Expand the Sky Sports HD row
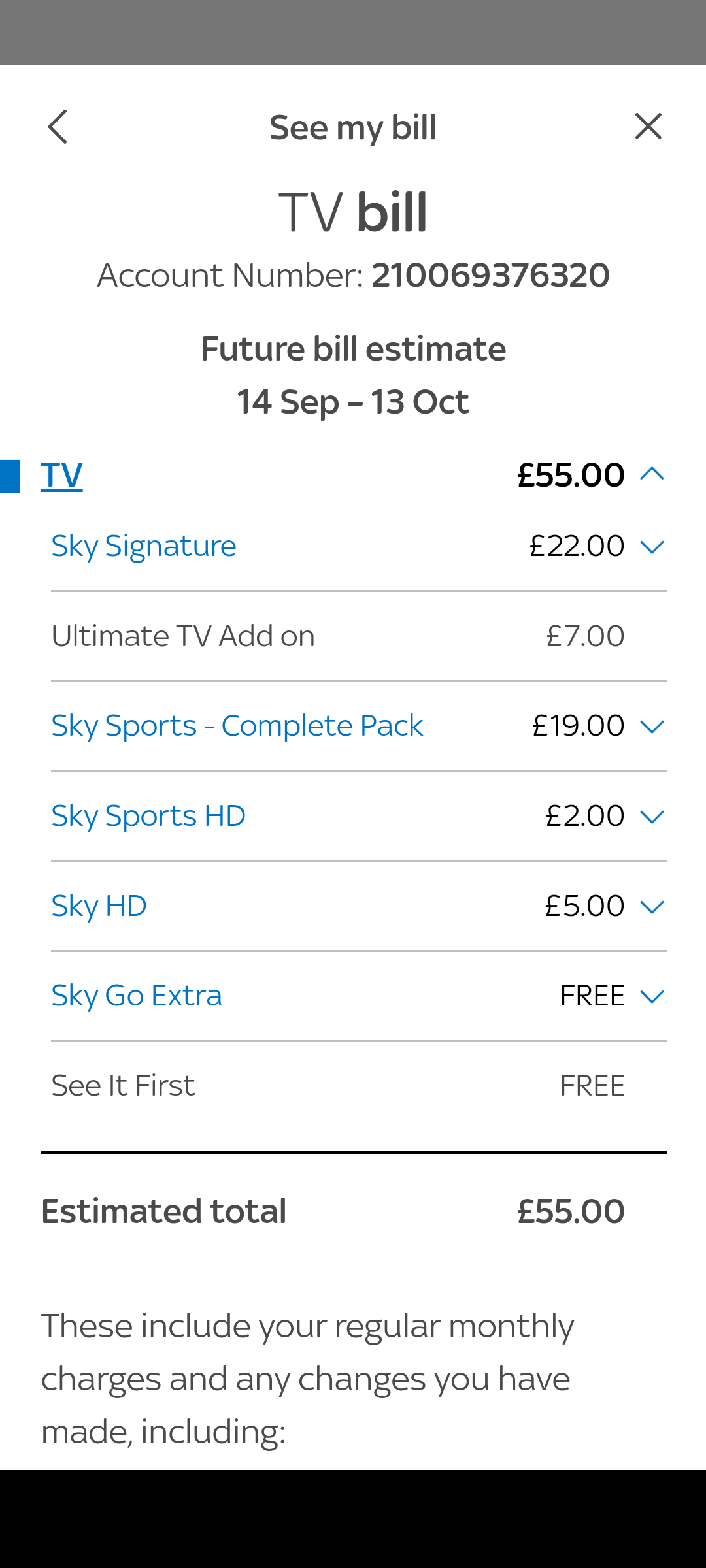Image resolution: width=706 pixels, height=1568 pixels. [359, 816]
